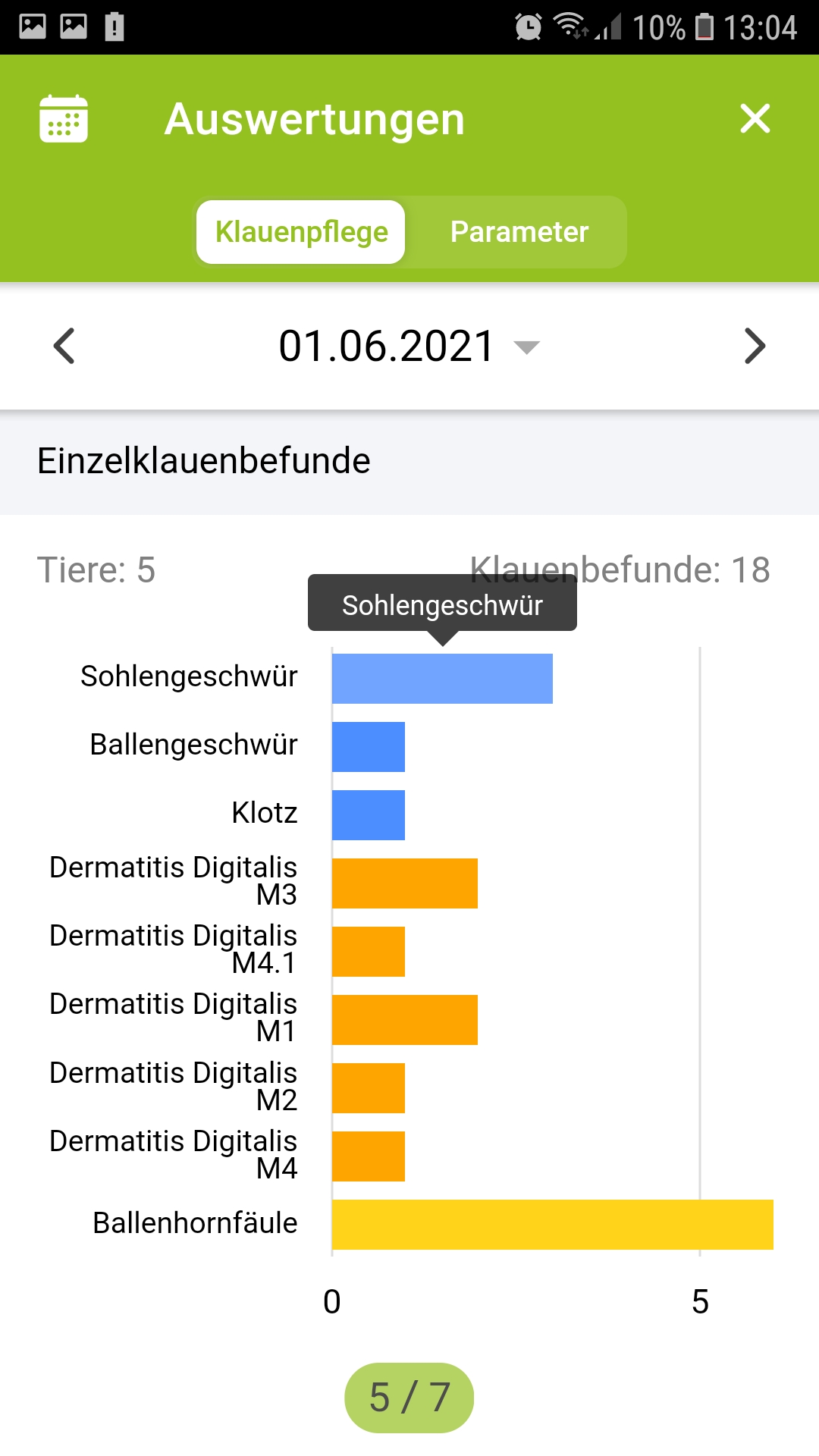Tap the Ballenhornfäule bar in the chart
The width and height of the screenshot is (819, 1456).
coord(552,1224)
